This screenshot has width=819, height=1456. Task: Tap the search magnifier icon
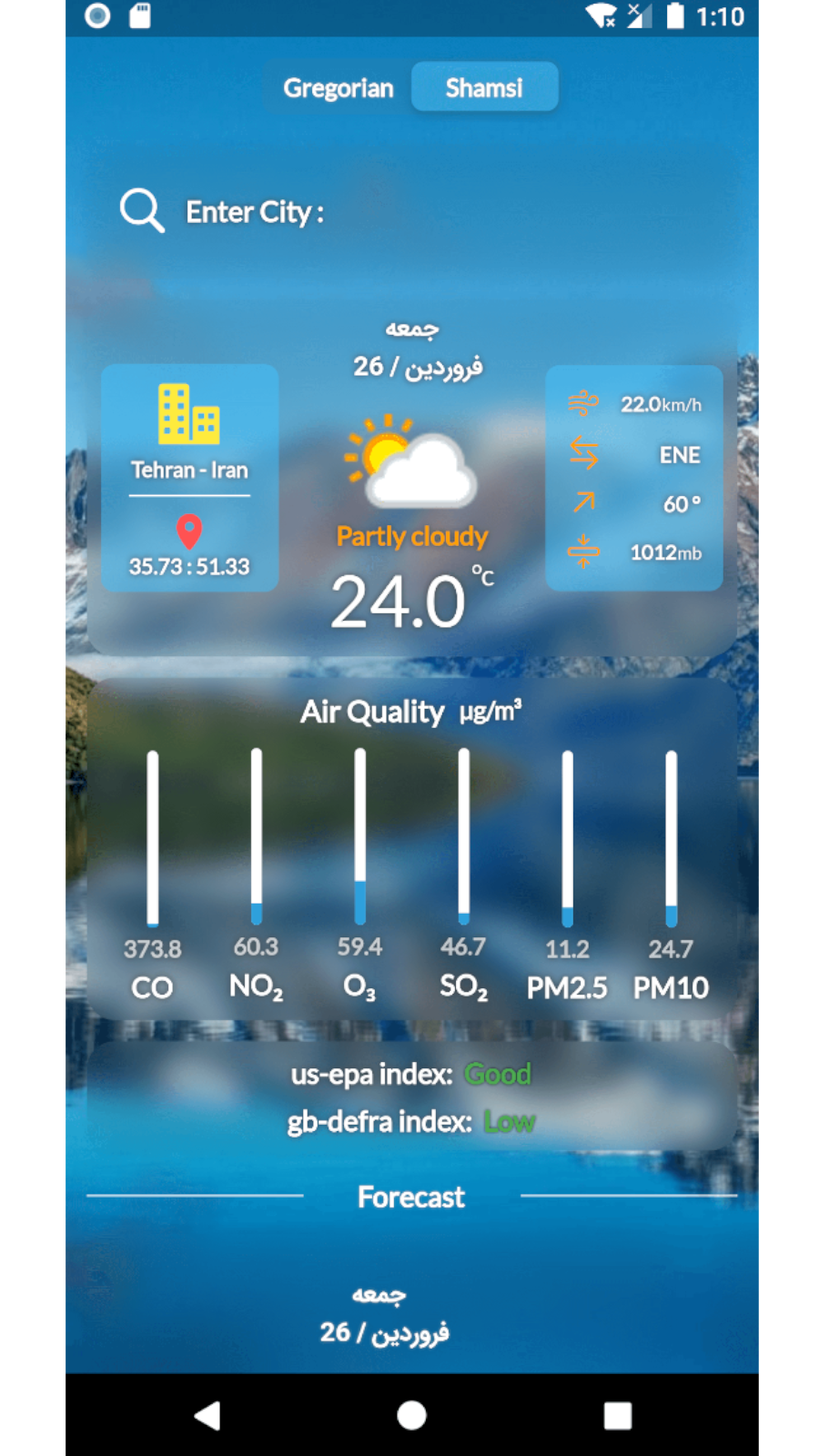tap(142, 211)
